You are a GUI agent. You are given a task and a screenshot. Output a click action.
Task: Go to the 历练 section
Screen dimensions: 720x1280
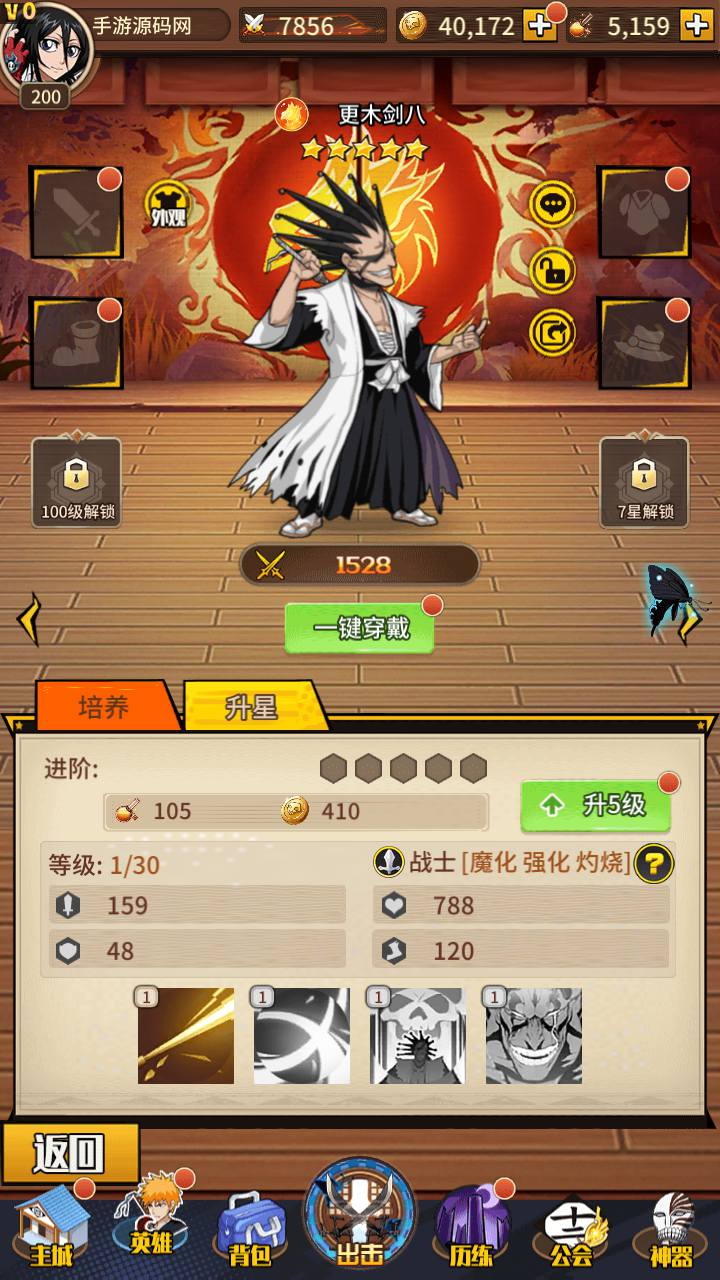pos(472,1227)
